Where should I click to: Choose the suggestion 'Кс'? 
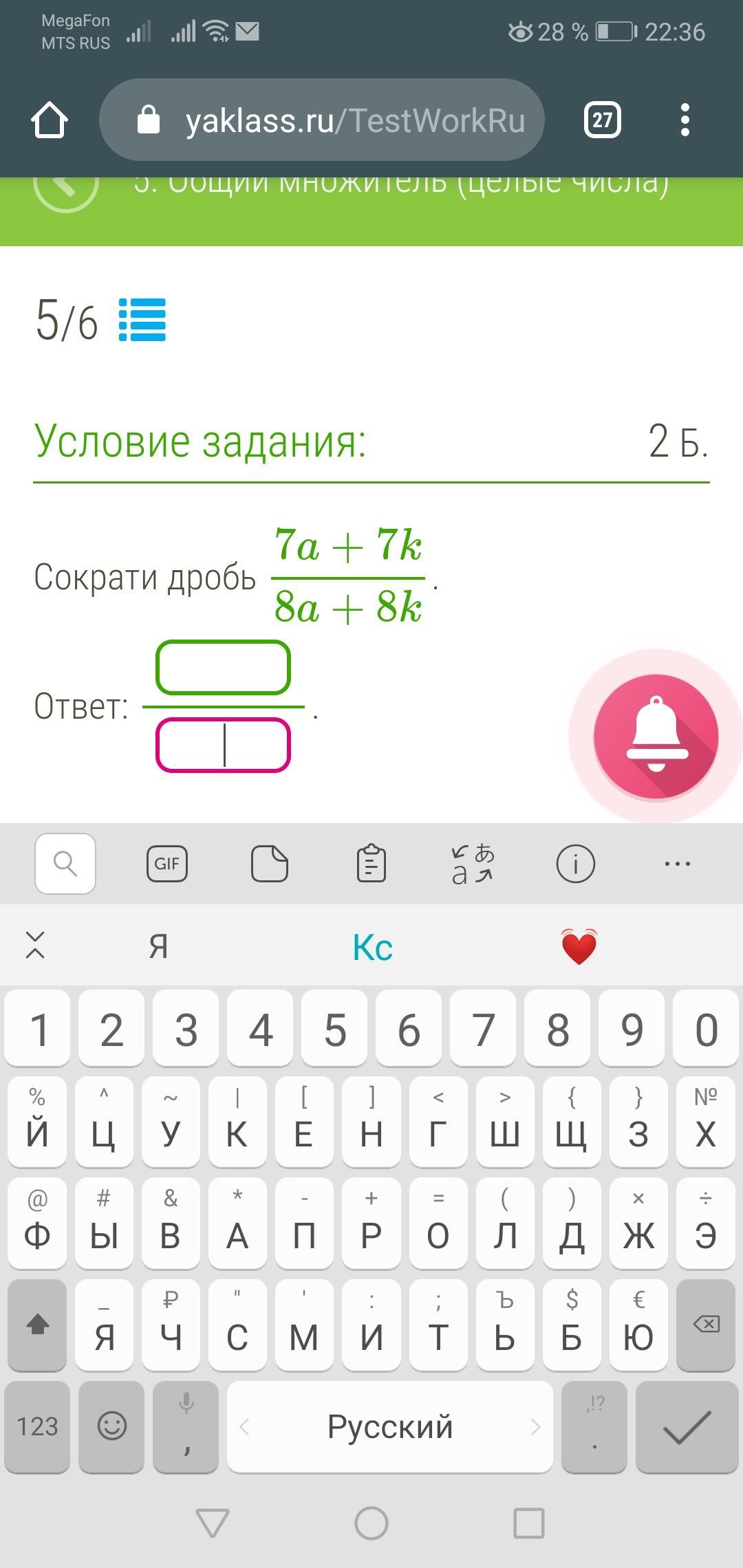372,947
